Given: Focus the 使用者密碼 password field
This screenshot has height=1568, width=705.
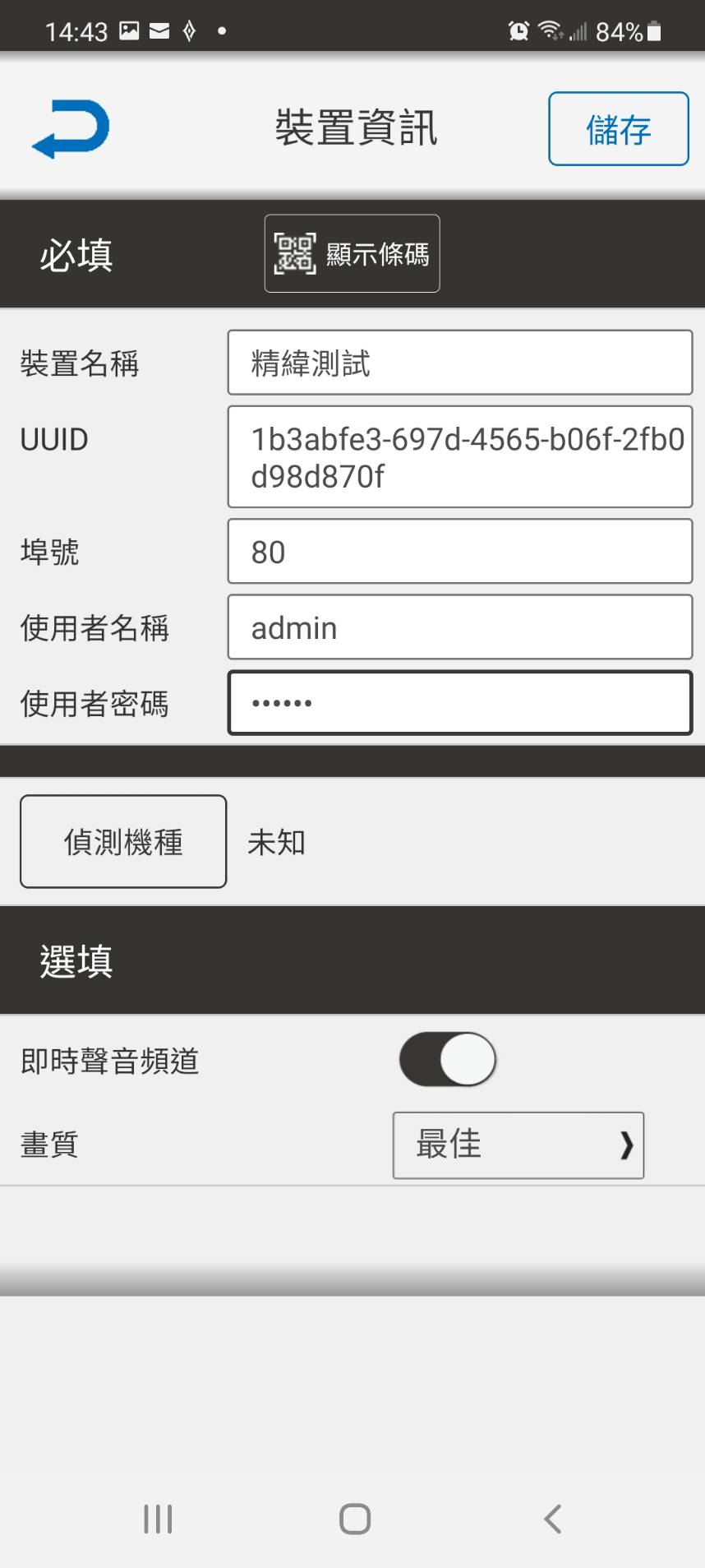Looking at the screenshot, I should click(460, 703).
